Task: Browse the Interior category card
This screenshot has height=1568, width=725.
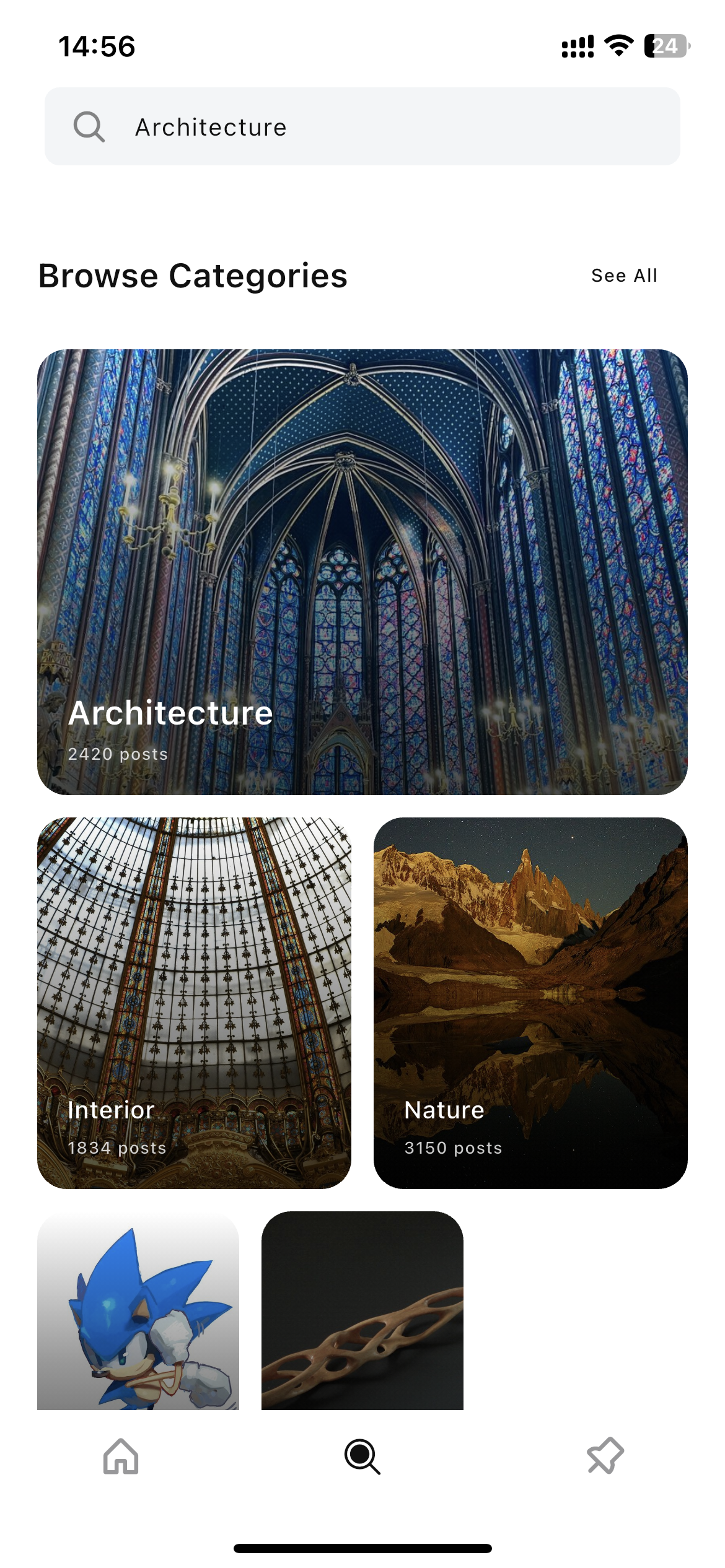Action: [x=194, y=1002]
